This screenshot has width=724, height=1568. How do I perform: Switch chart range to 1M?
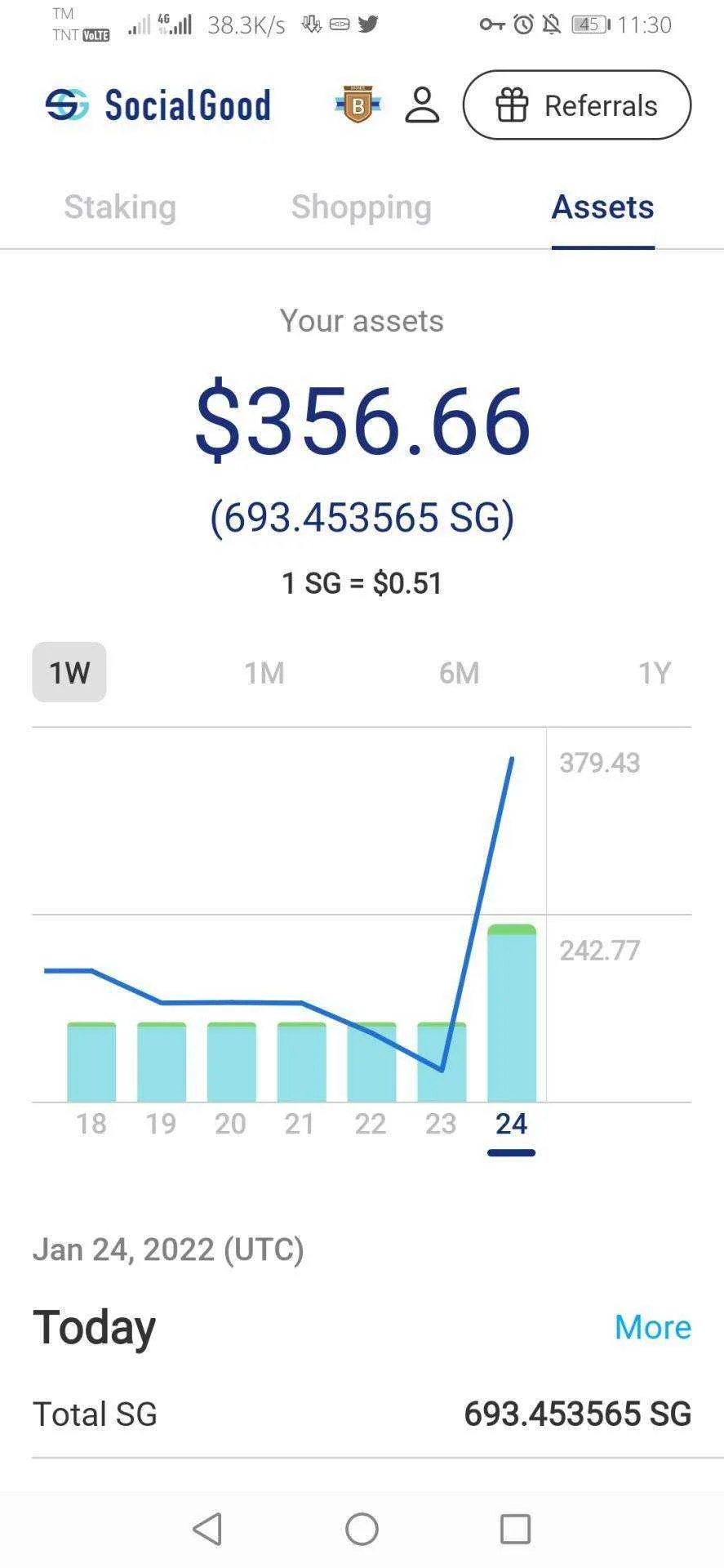(264, 673)
